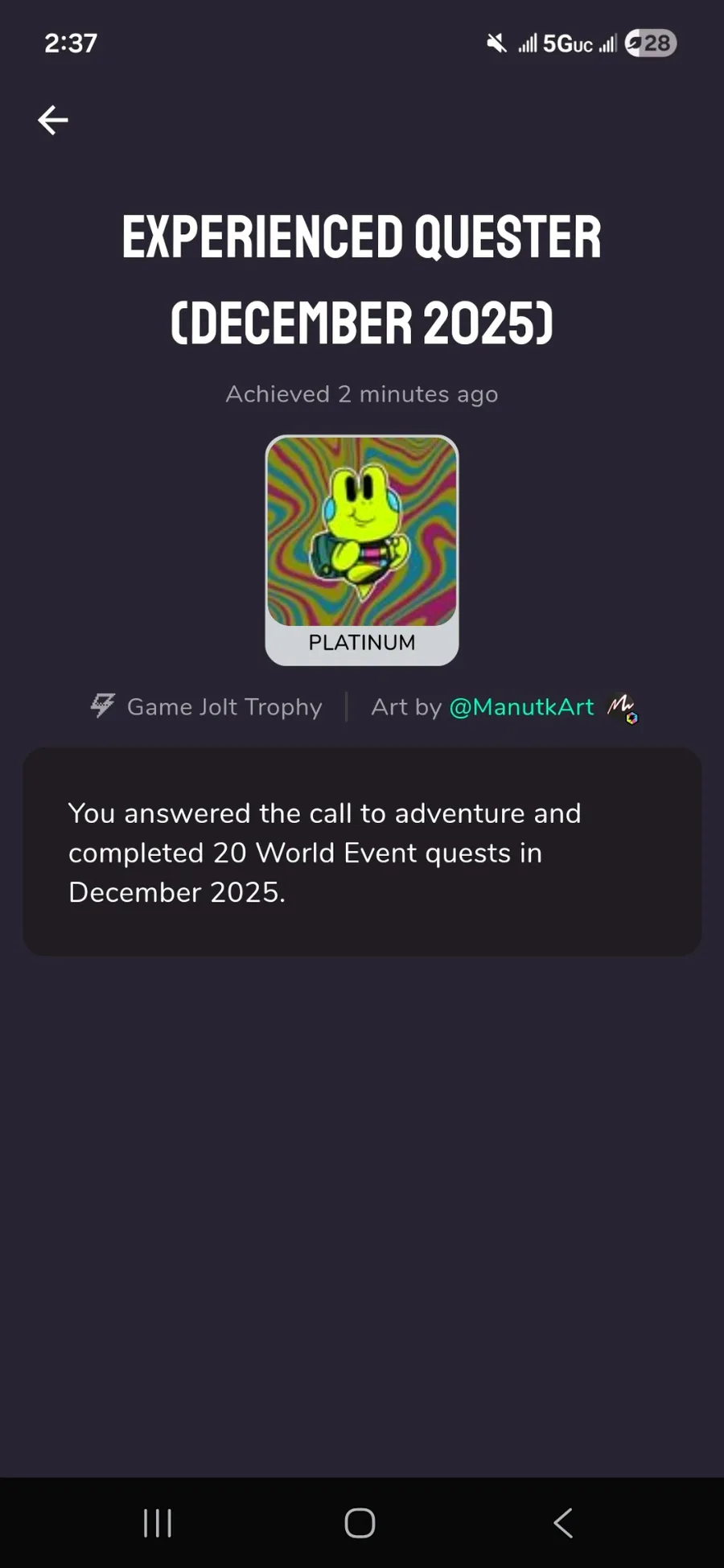Screen dimensions: 724x1568
Task: Open the recent apps view
Action: (x=158, y=1523)
